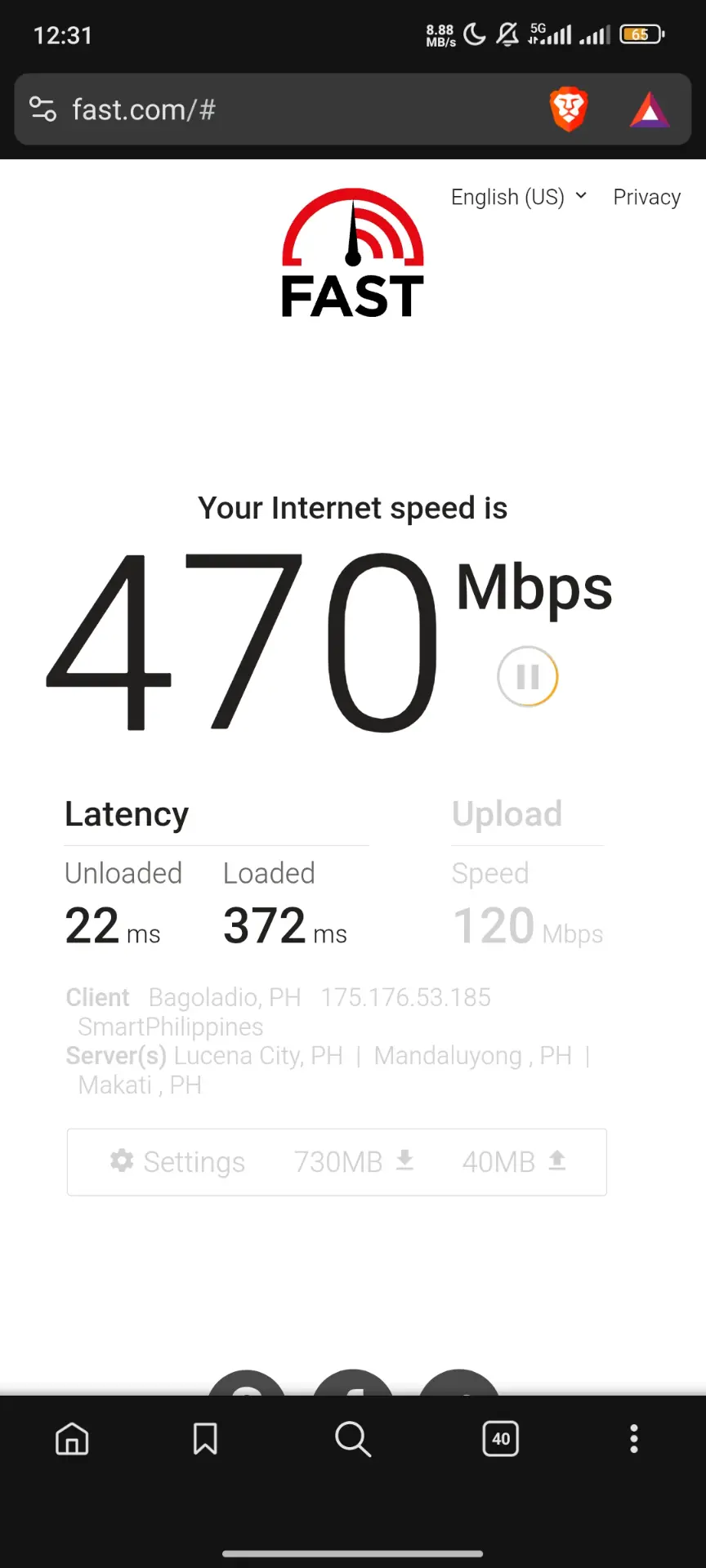Pause the running speed test
This screenshot has height=1568, width=706.
click(x=527, y=676)
